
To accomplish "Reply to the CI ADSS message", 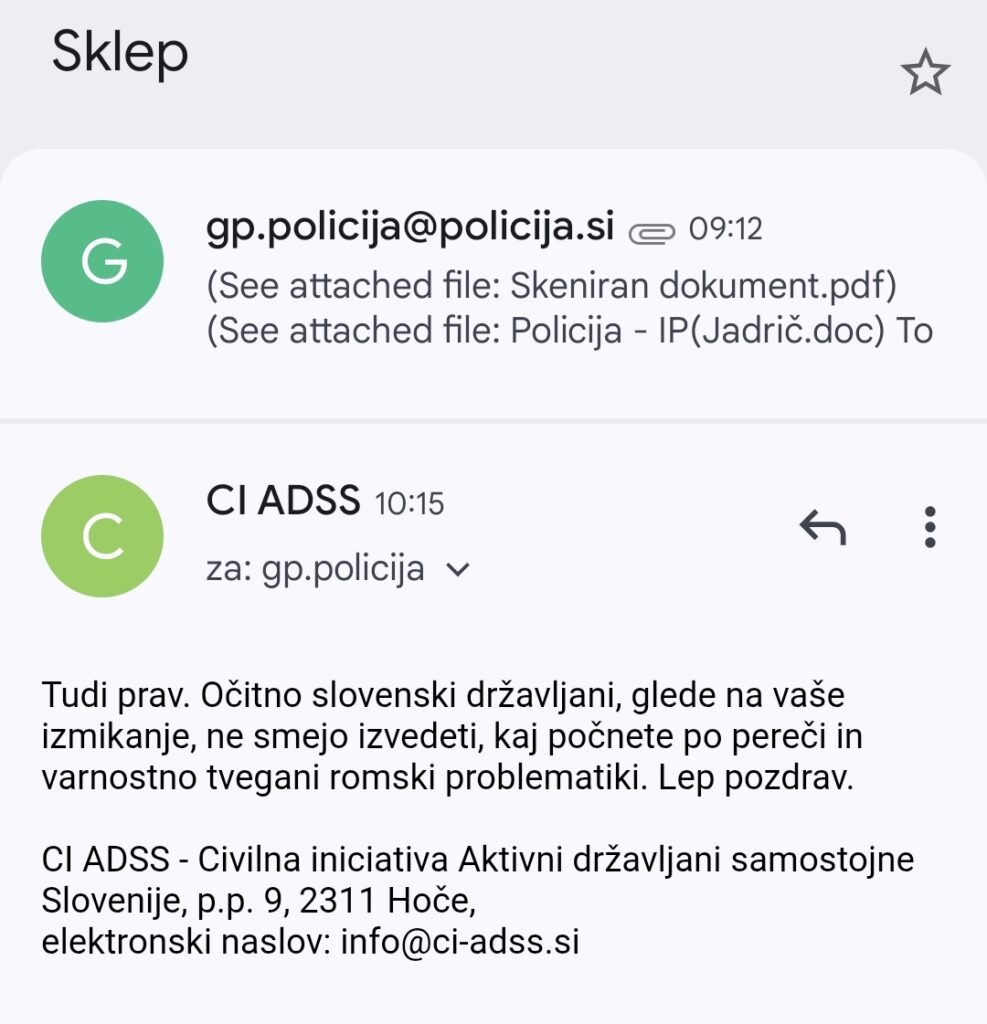I will tap(823, 527).
